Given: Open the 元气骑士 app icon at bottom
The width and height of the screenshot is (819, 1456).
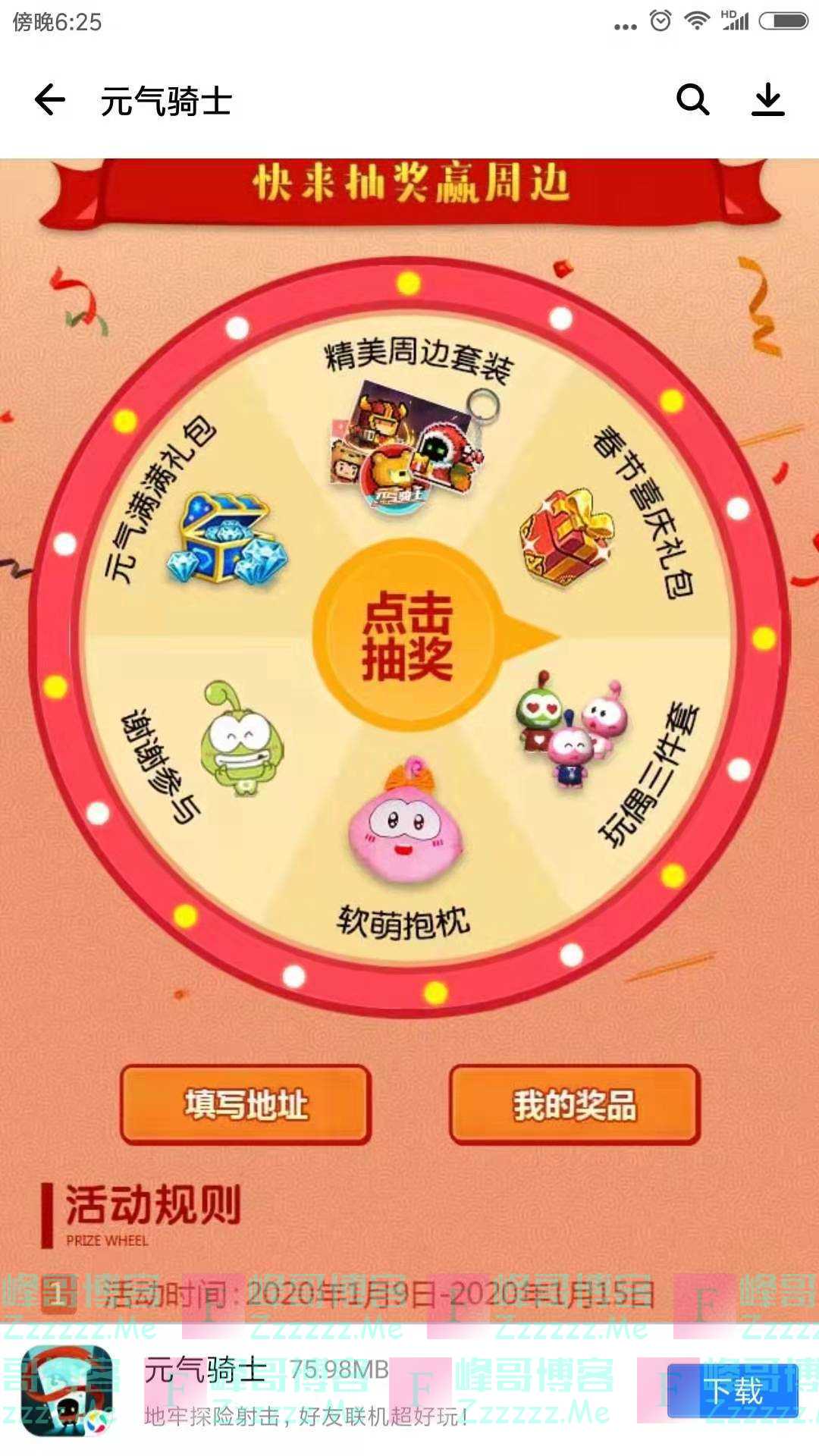Looking at the screenshot, I should coord(67,1391).
